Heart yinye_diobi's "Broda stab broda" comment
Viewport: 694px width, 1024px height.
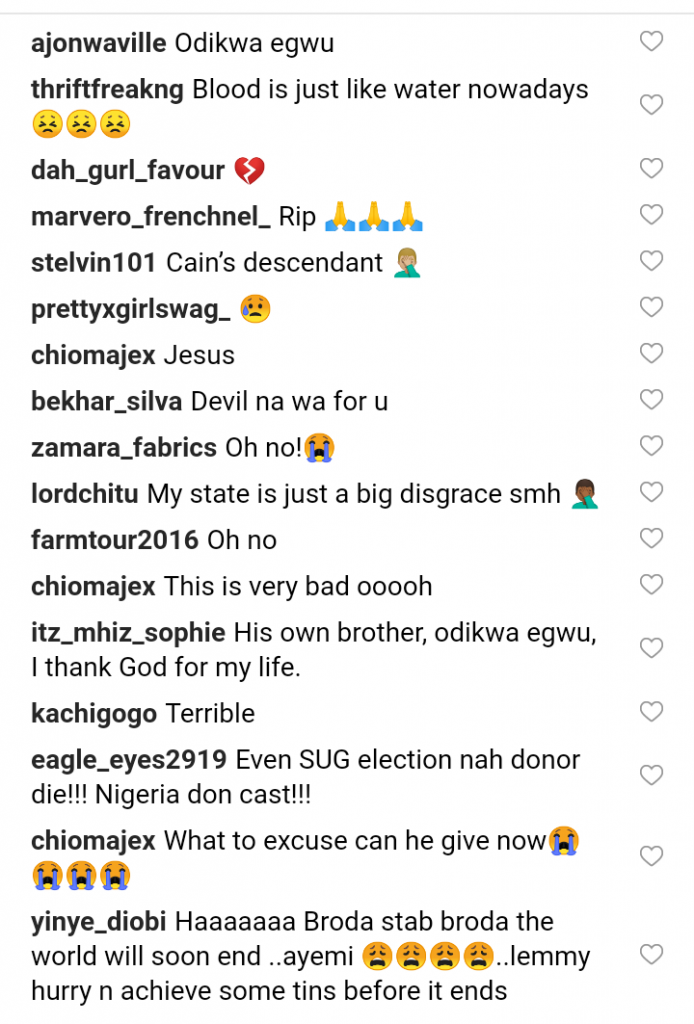651,954
